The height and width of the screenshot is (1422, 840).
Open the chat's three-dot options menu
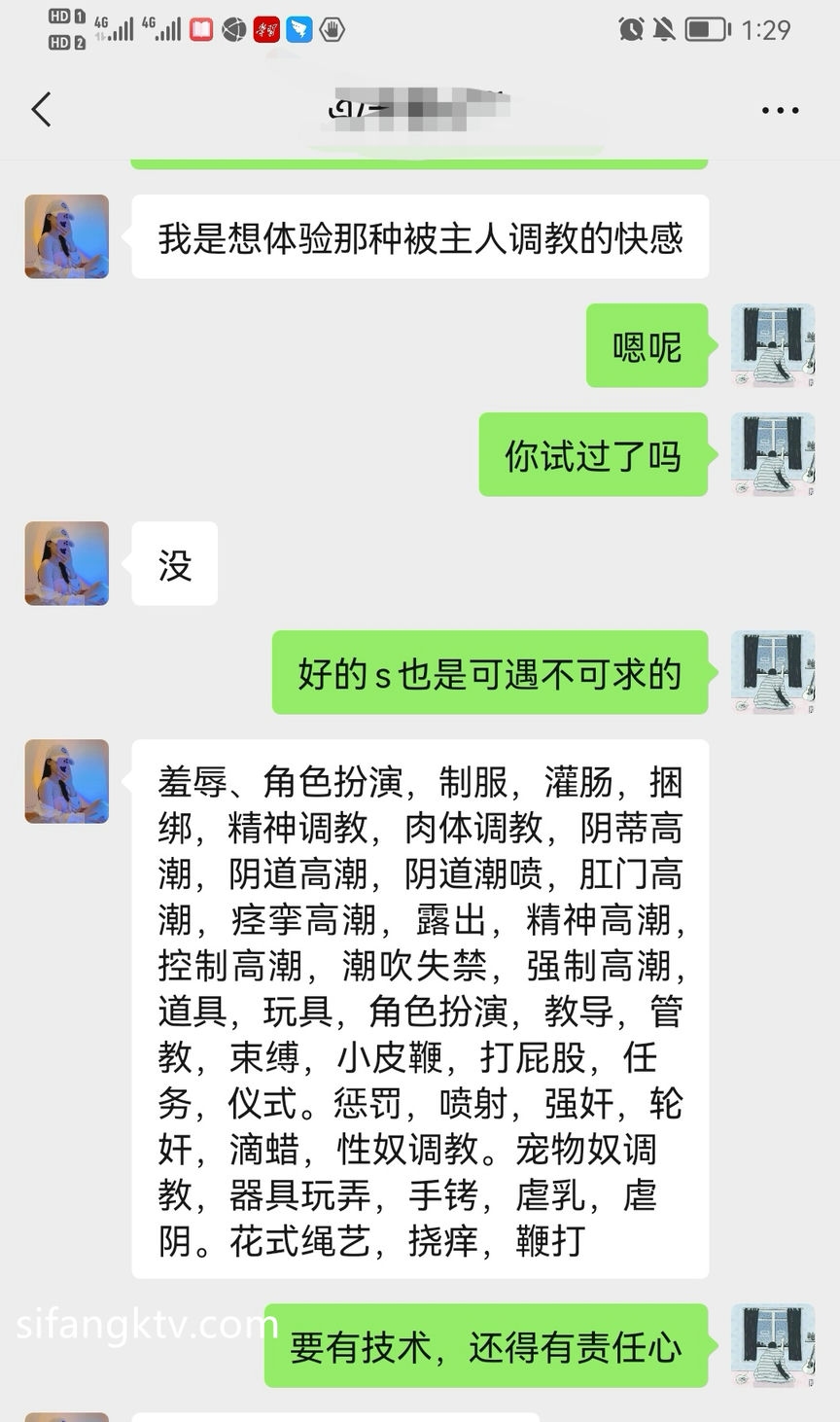coord(780,111)
